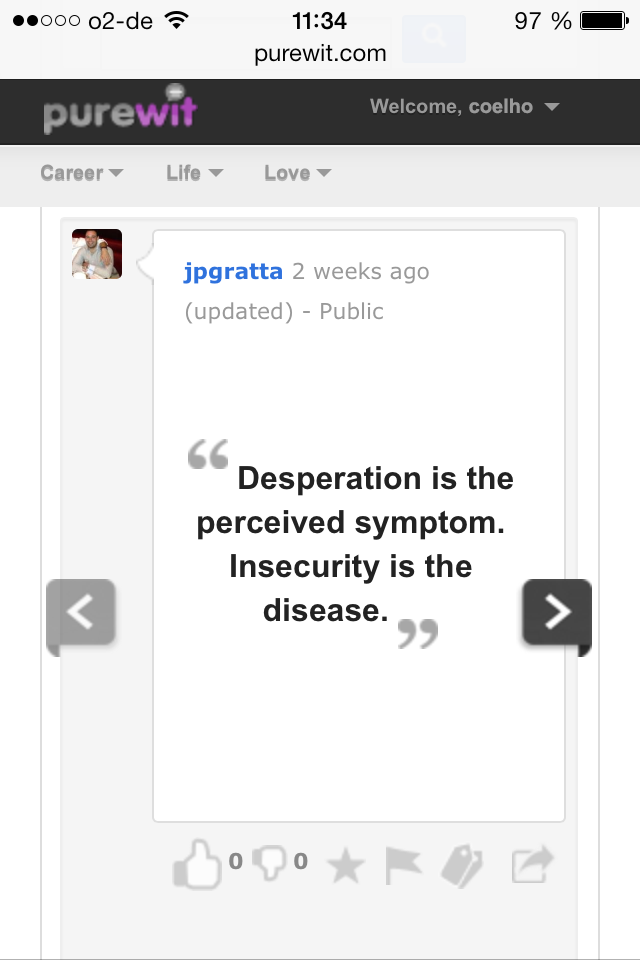Open the Welcome, coelho account dropdown
The image size is (640, 960).
tap(464, 107)
